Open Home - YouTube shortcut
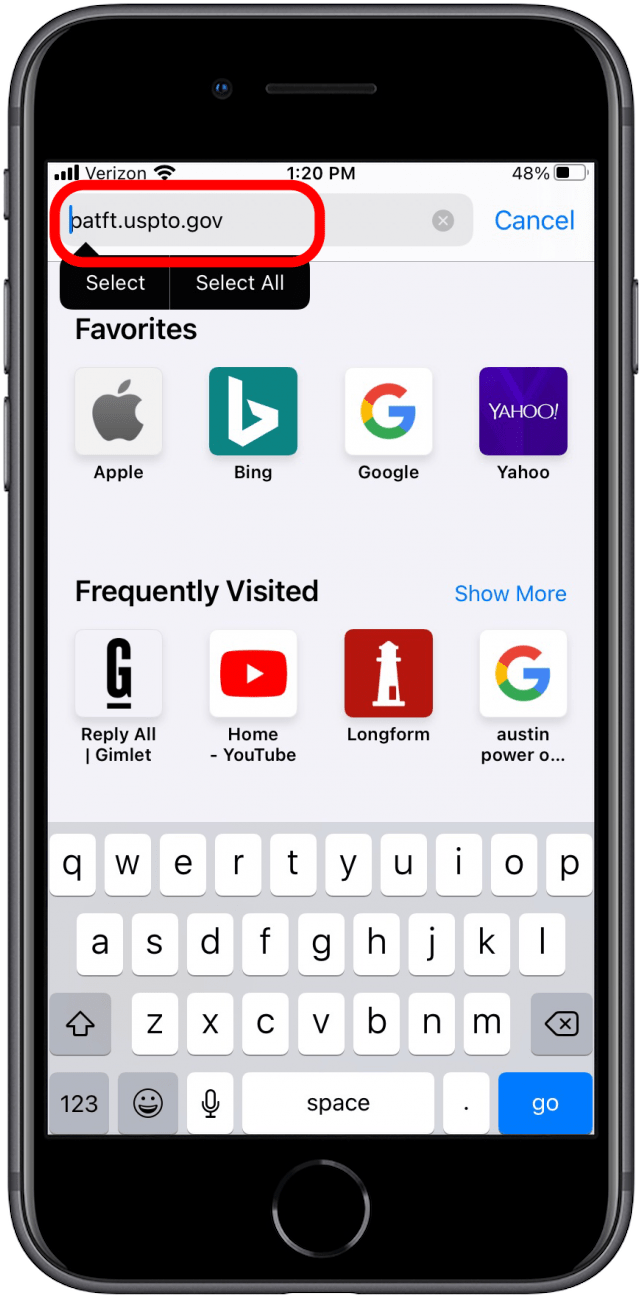The image size is (642, 1298). point(253,674)
